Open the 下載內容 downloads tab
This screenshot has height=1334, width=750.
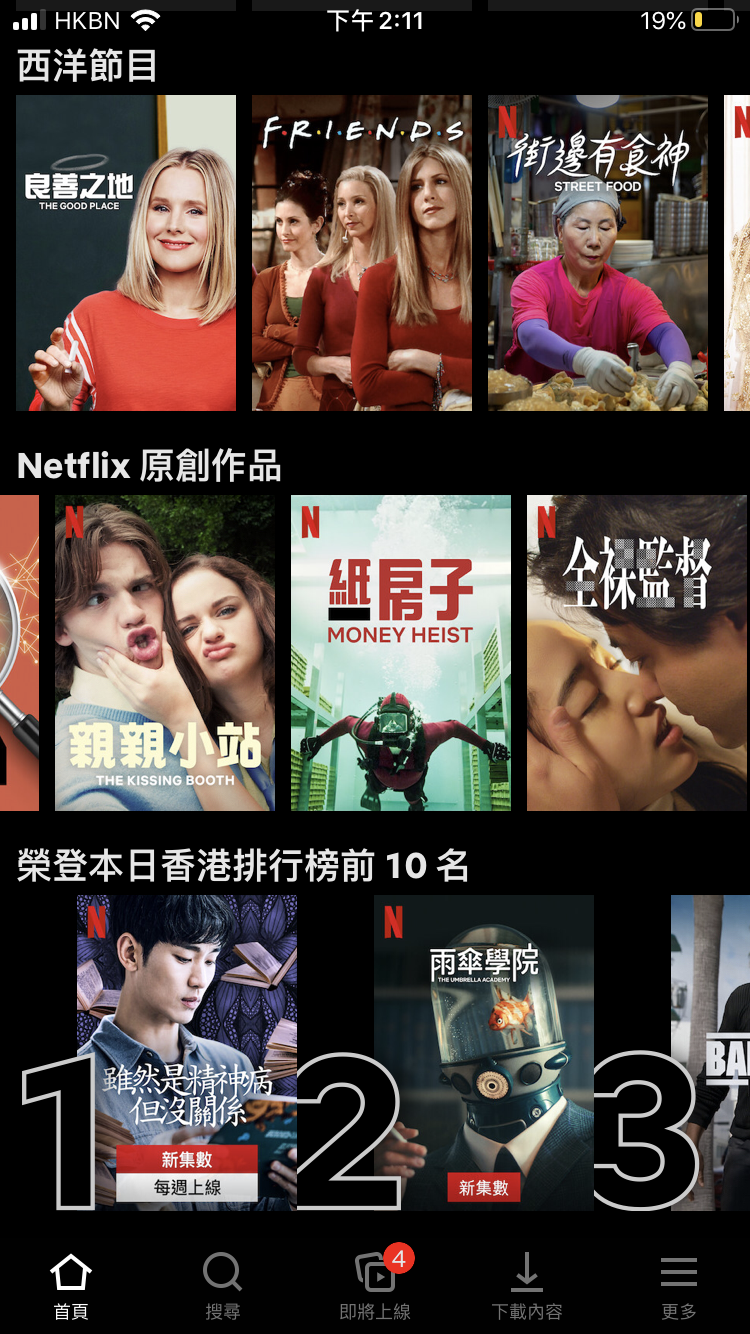click(x=527, y=1286)
